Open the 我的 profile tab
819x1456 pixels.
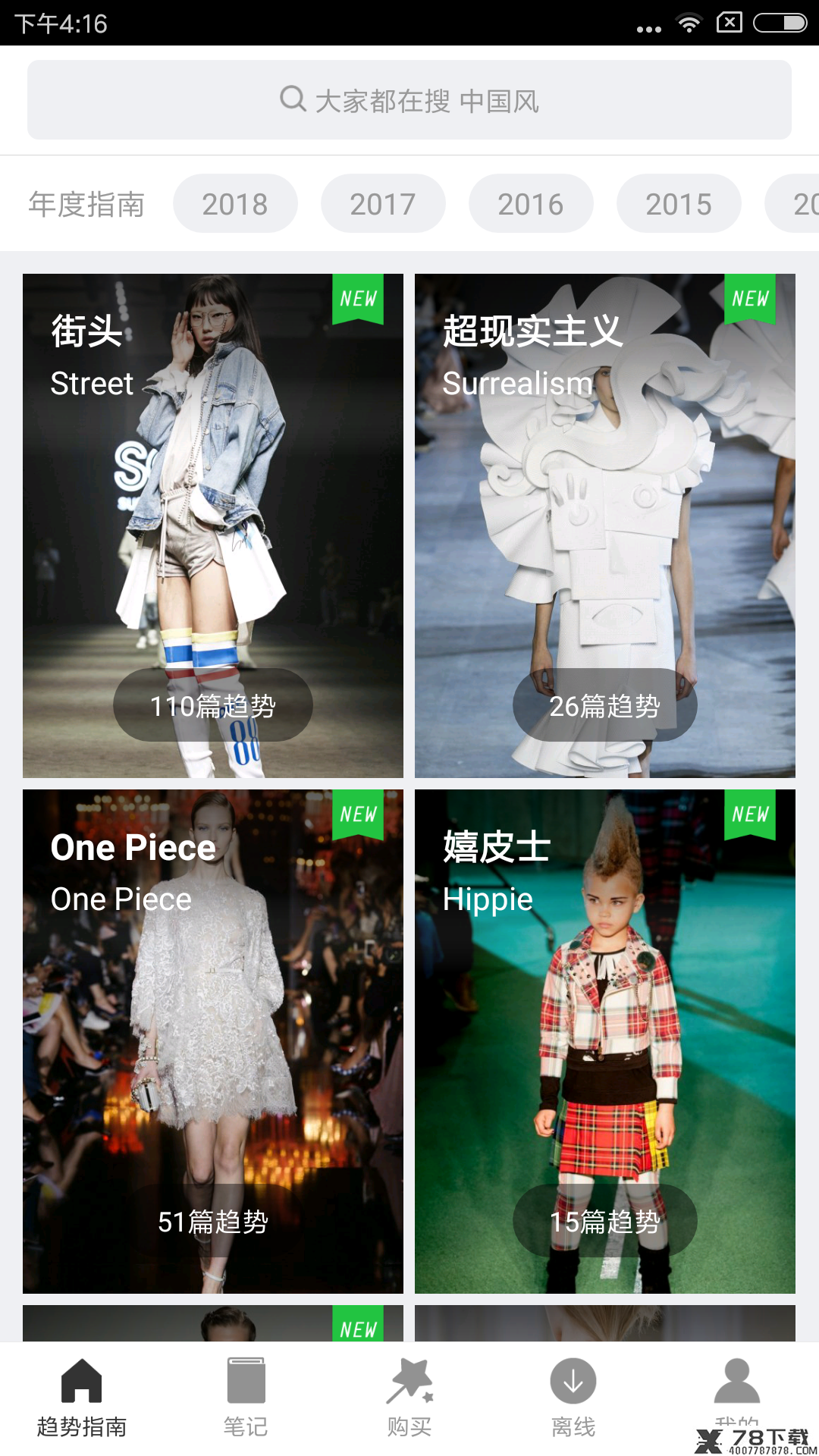coord(737,1398)
